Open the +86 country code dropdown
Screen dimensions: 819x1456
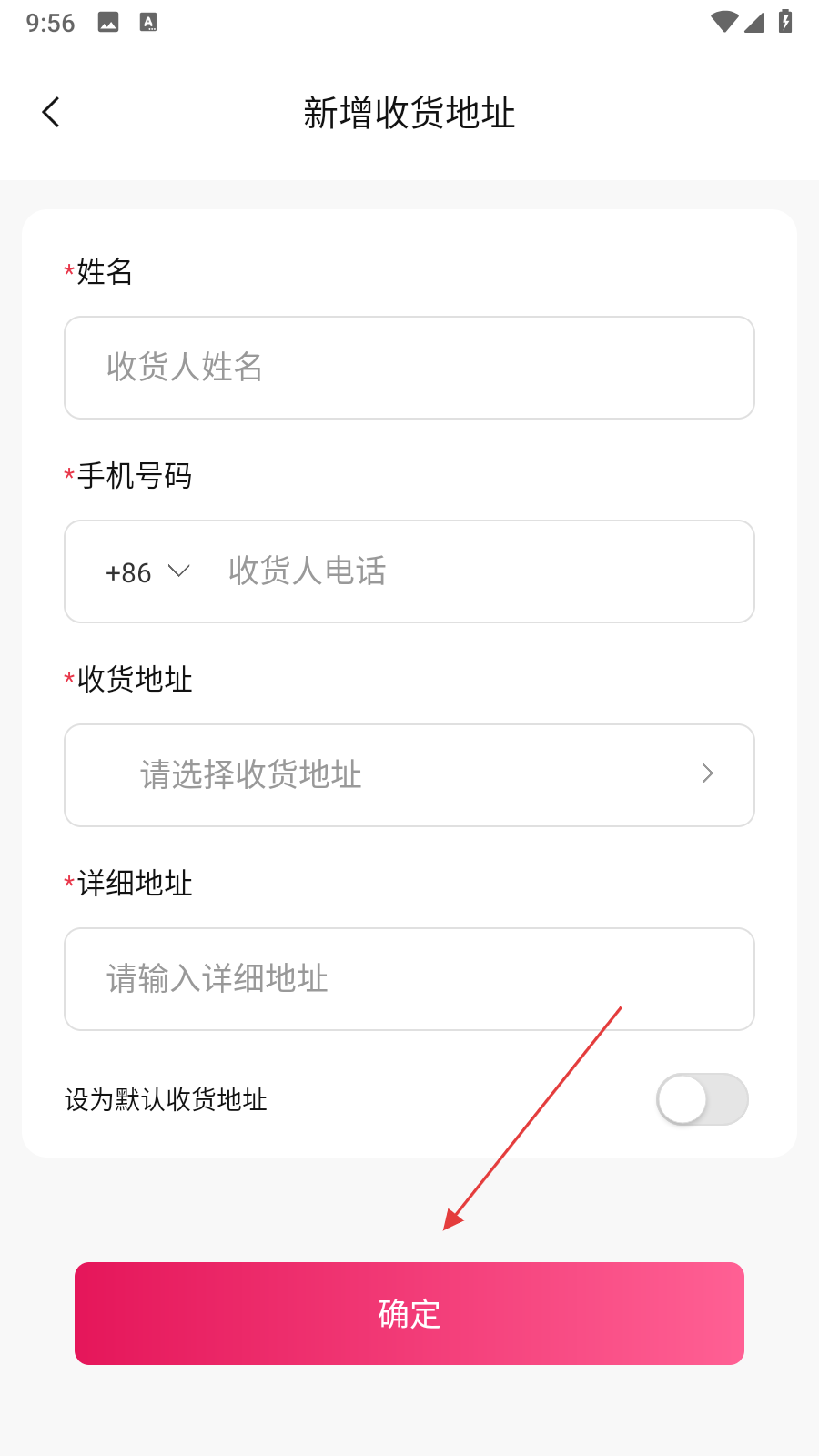(147, 572)
